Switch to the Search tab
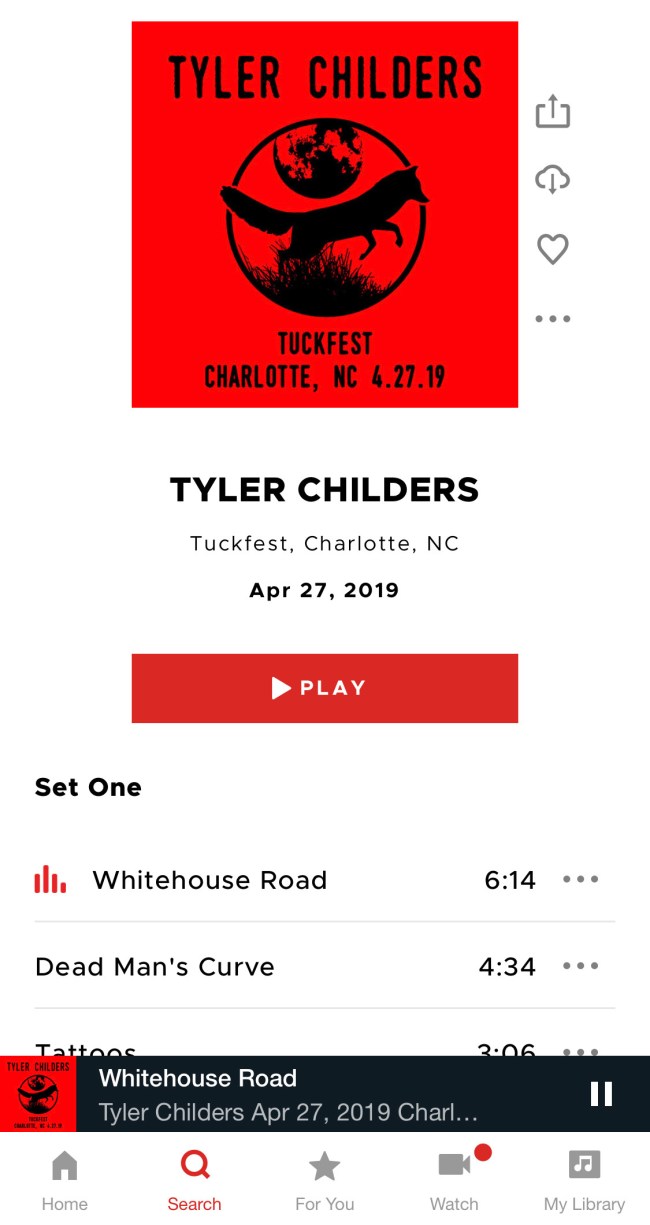Viewport: 650px width, 1225px height. point(194,1180)
